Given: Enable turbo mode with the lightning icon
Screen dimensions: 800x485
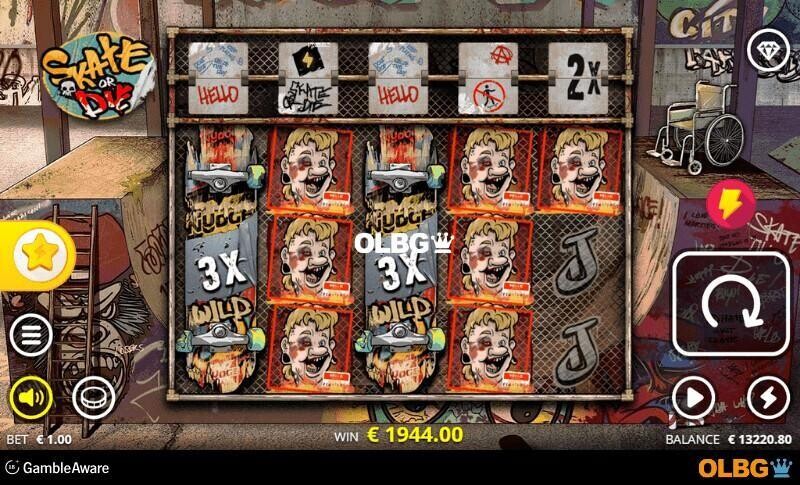Looking at the screenshot, I should point(767,398).
